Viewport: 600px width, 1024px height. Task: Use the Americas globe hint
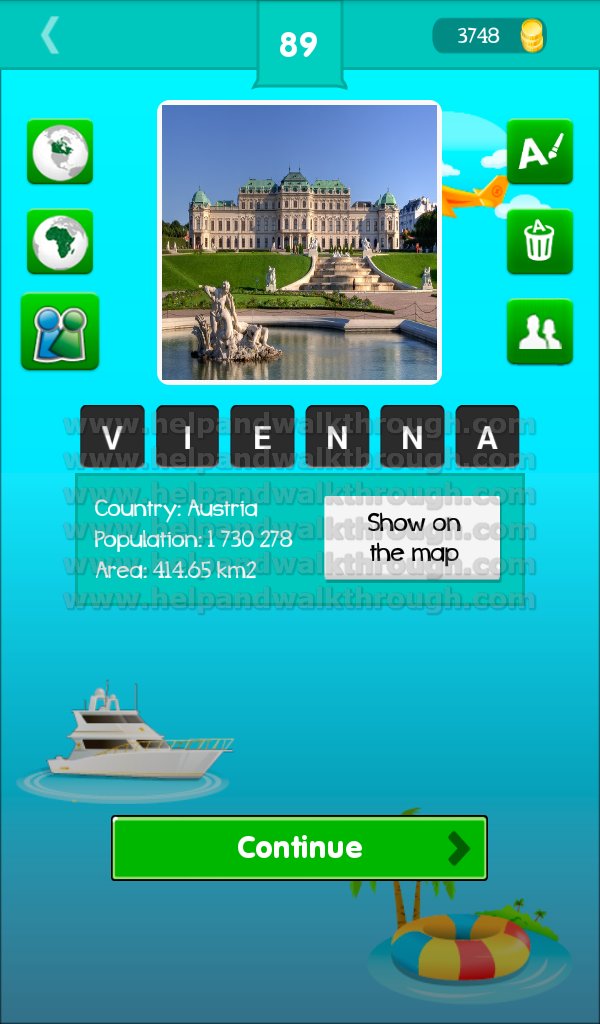[60, 152]
